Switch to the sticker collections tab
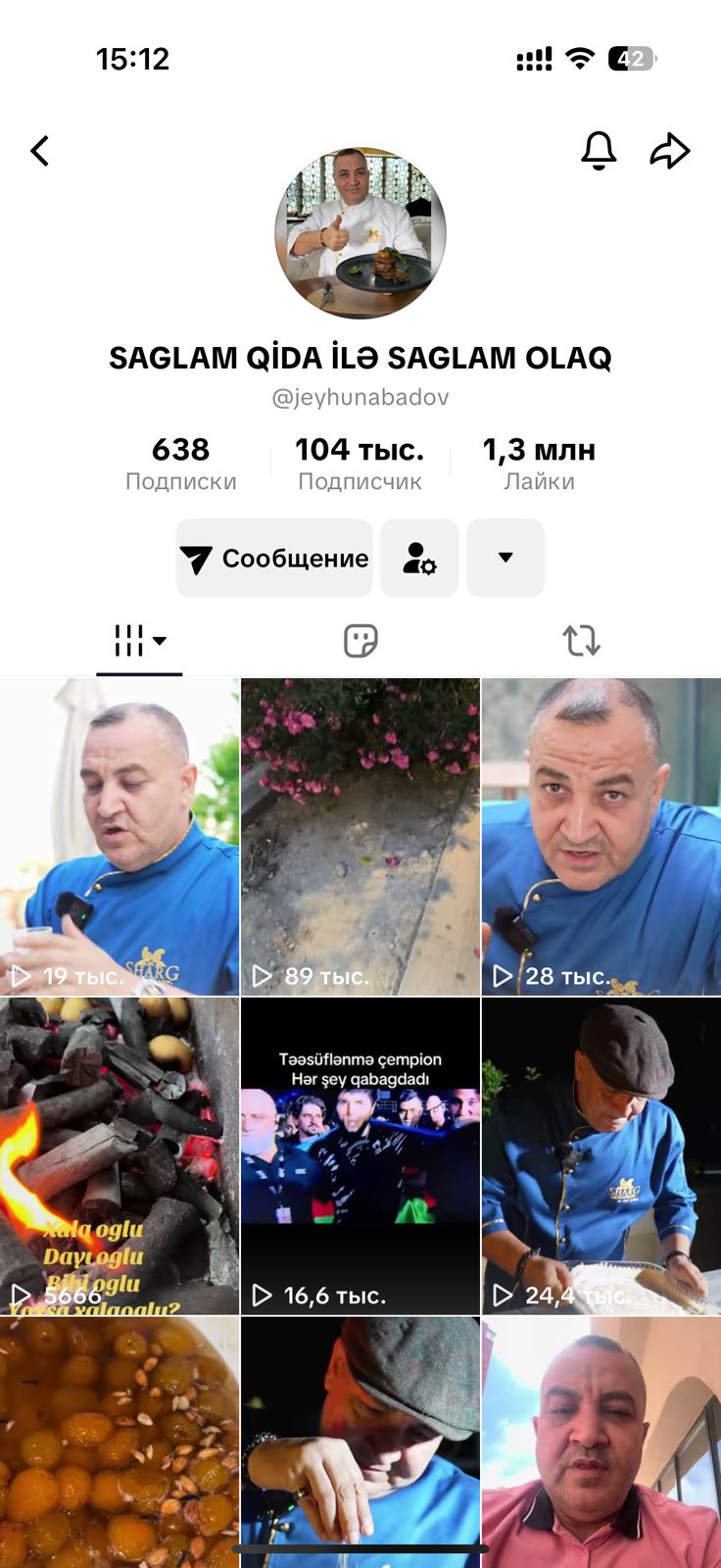The image size is (721, 1568). point(360,641)
